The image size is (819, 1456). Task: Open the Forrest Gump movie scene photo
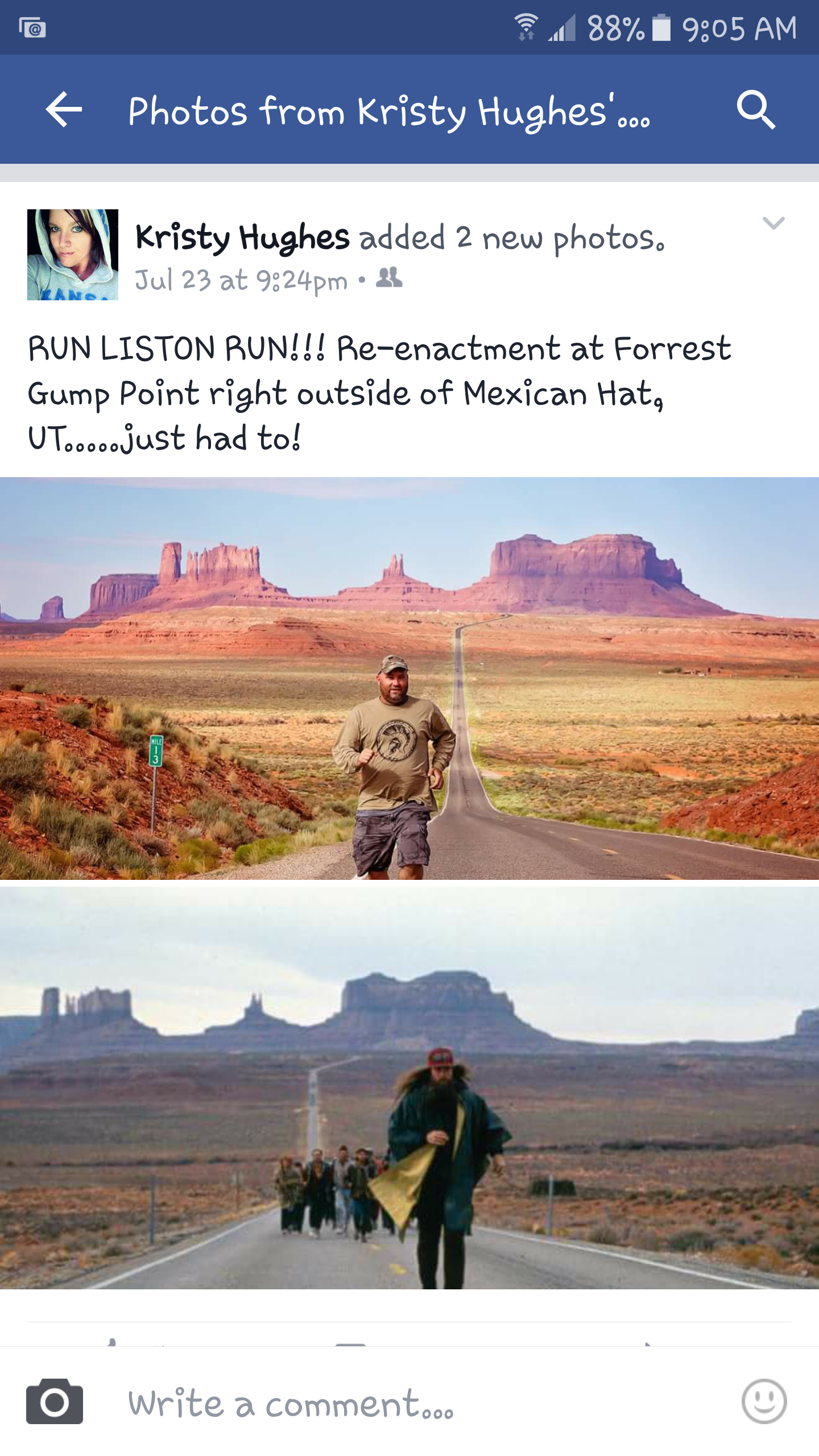coord(409,1087)
